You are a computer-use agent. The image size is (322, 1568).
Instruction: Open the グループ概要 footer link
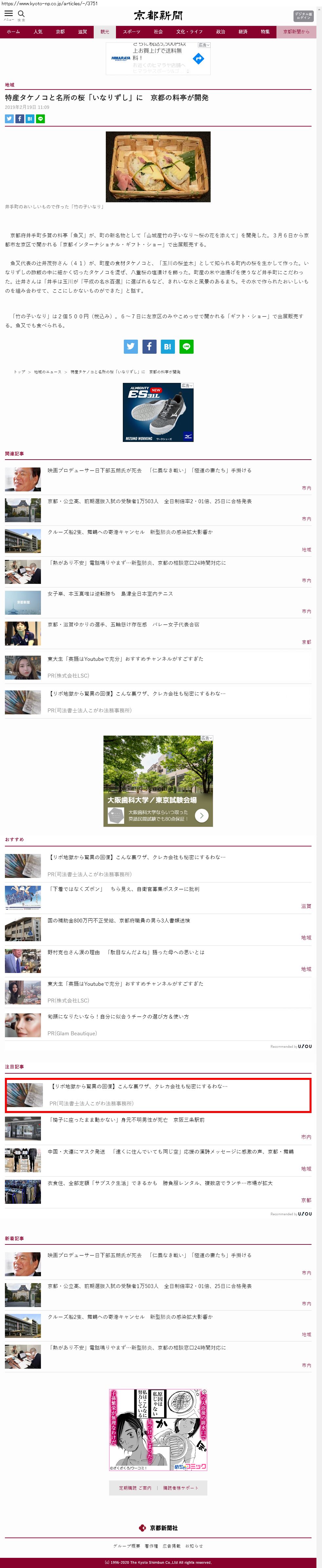coord(126,1545)
